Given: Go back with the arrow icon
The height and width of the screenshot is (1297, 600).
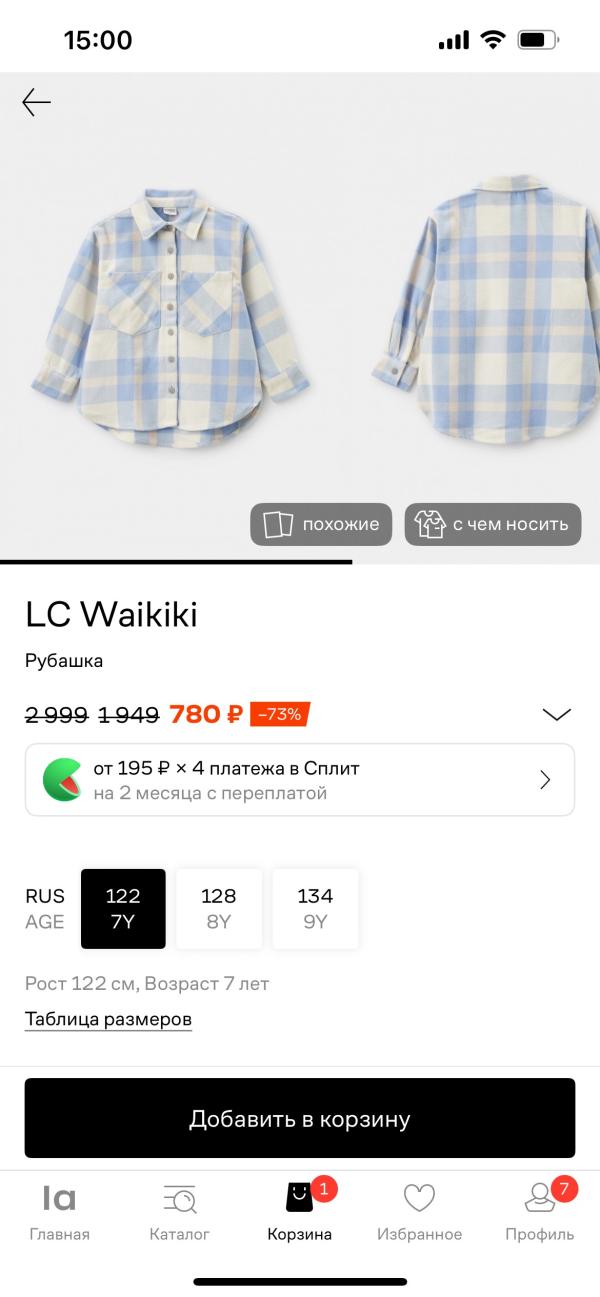Looking at the screenshot, I should [37, 102].
